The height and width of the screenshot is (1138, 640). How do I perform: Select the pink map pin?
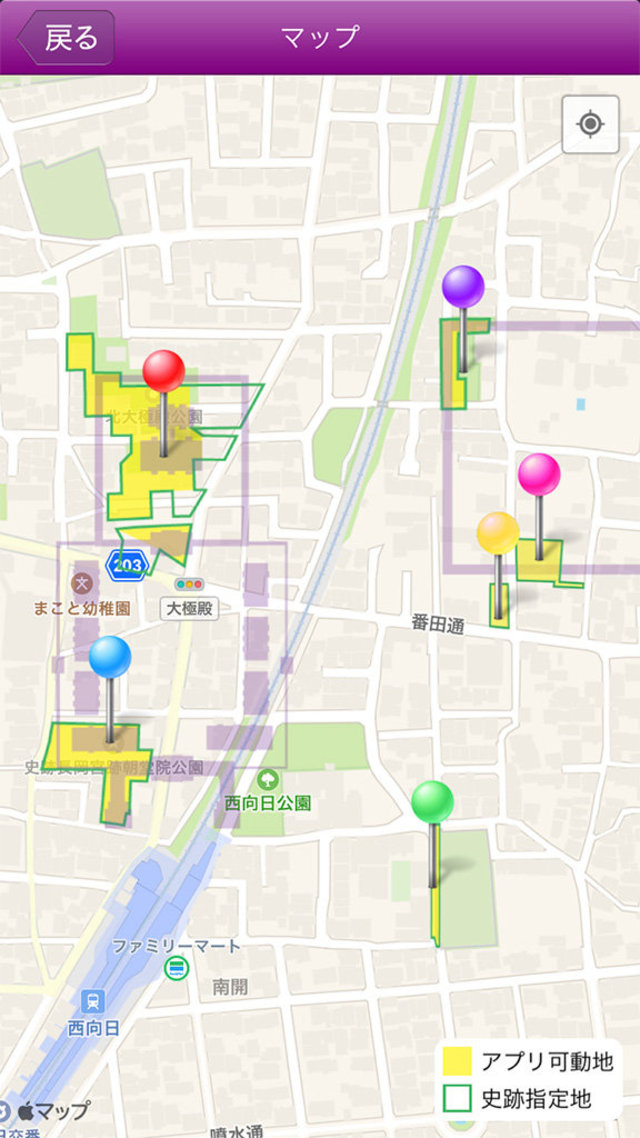coord(539,475)
